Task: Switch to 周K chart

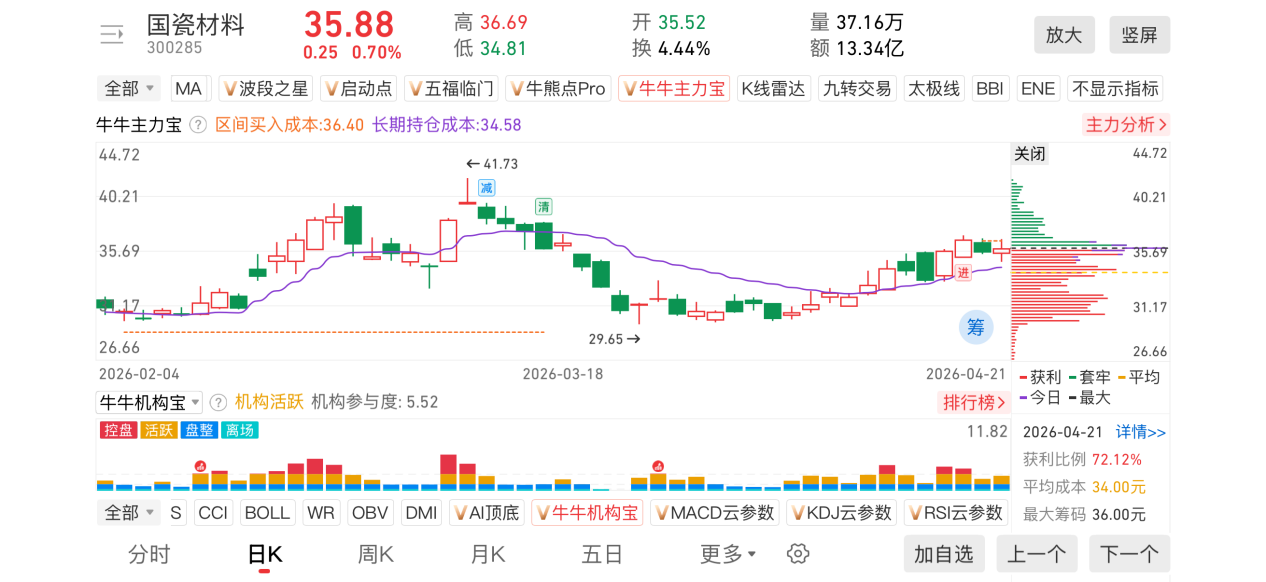Action: (376, 554)
